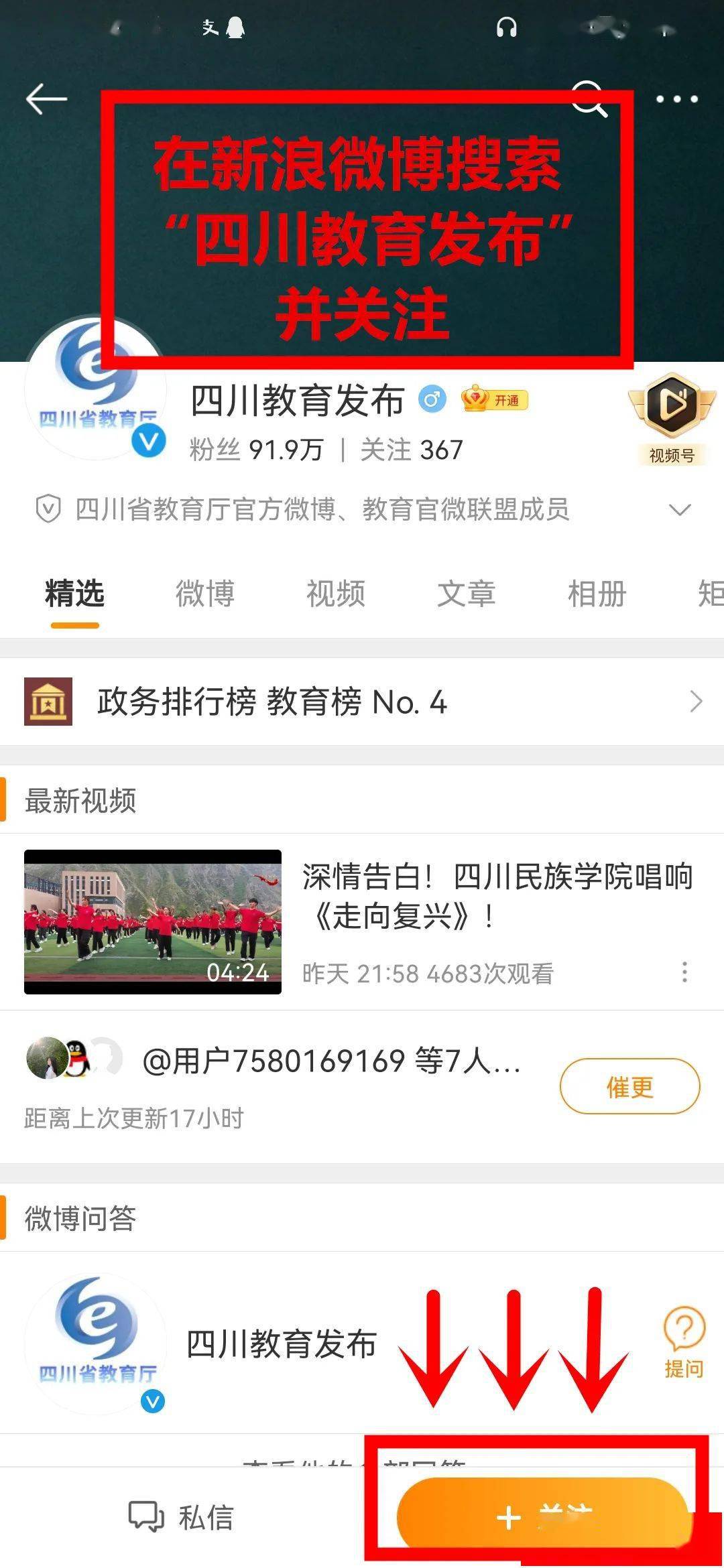Open the 相册 tab
Viewport: 724px width, 1568px height.
click(x=597, y=594)
